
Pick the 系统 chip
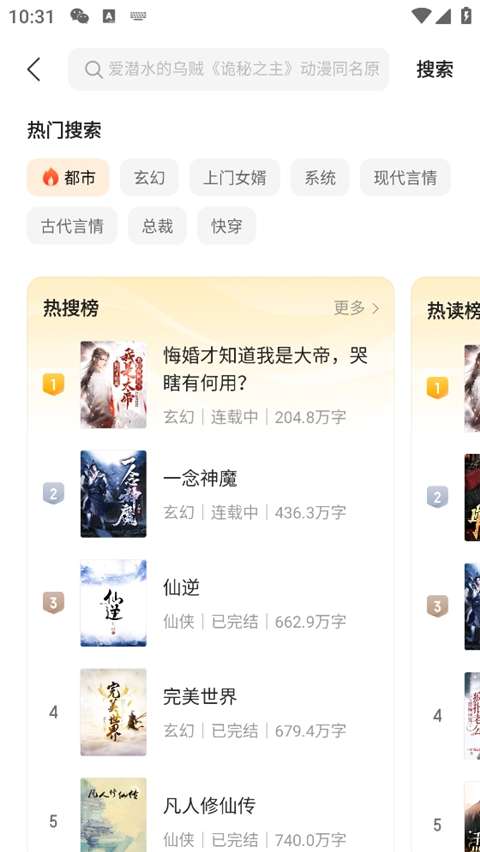coord(320,178)
